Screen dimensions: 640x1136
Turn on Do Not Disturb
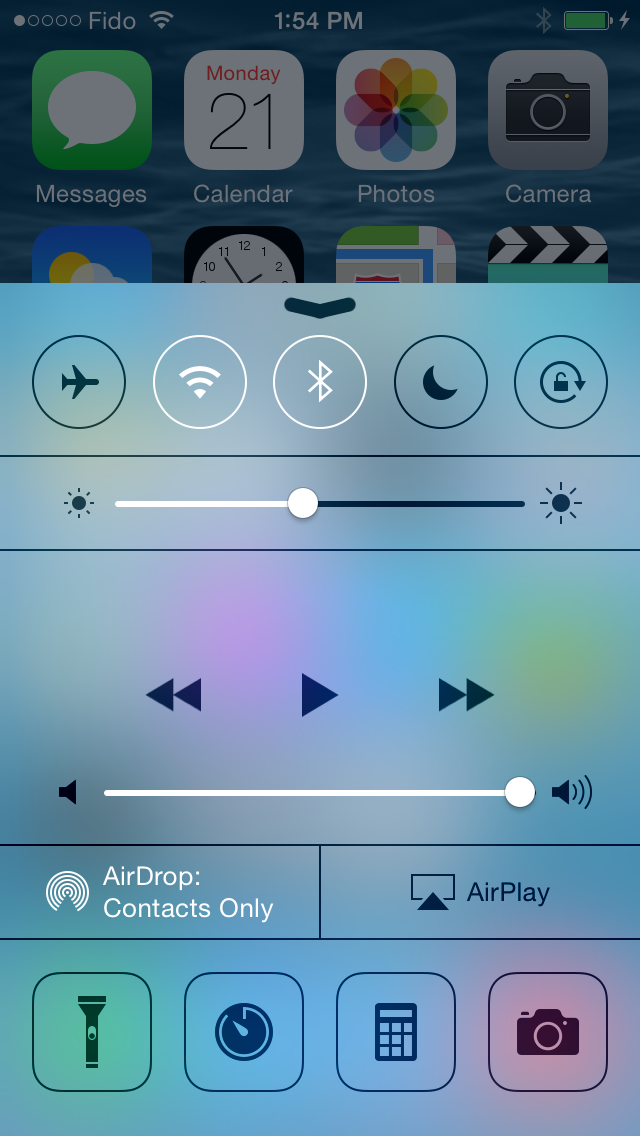click(440, 382)
